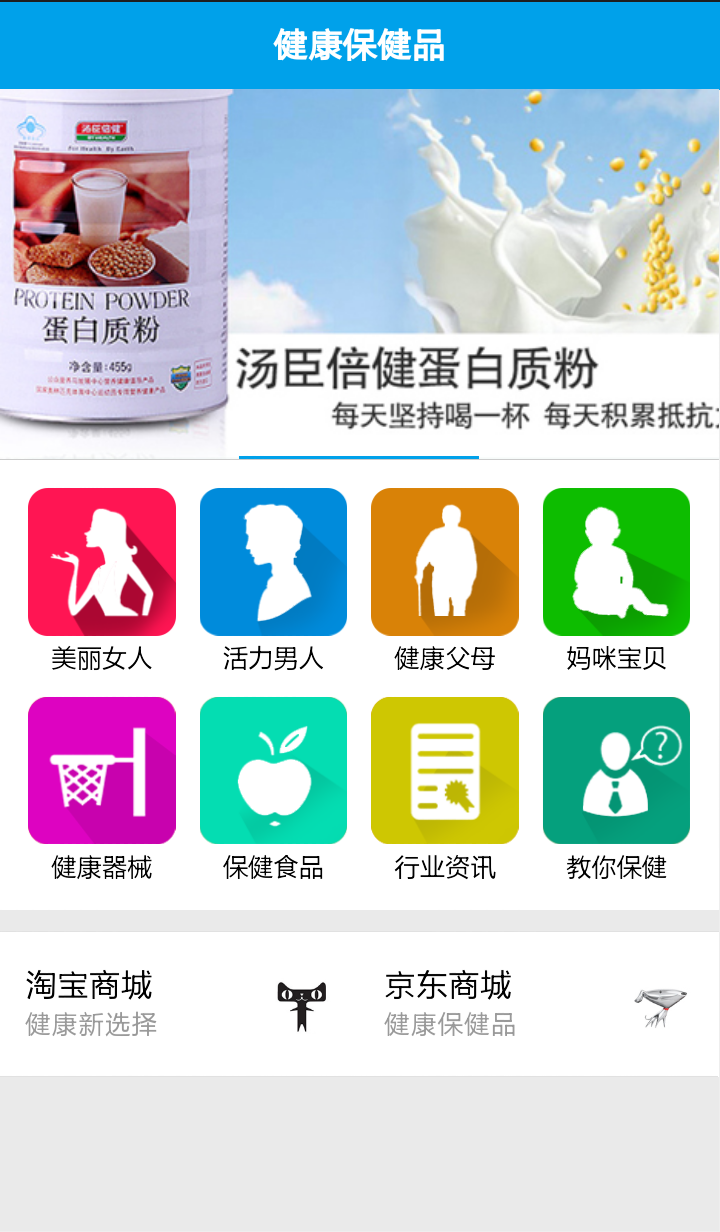Viewport: 720px width, 1232px height.
Task: Open the 京东商城 store entry
Action: [x=540, y=1004]
